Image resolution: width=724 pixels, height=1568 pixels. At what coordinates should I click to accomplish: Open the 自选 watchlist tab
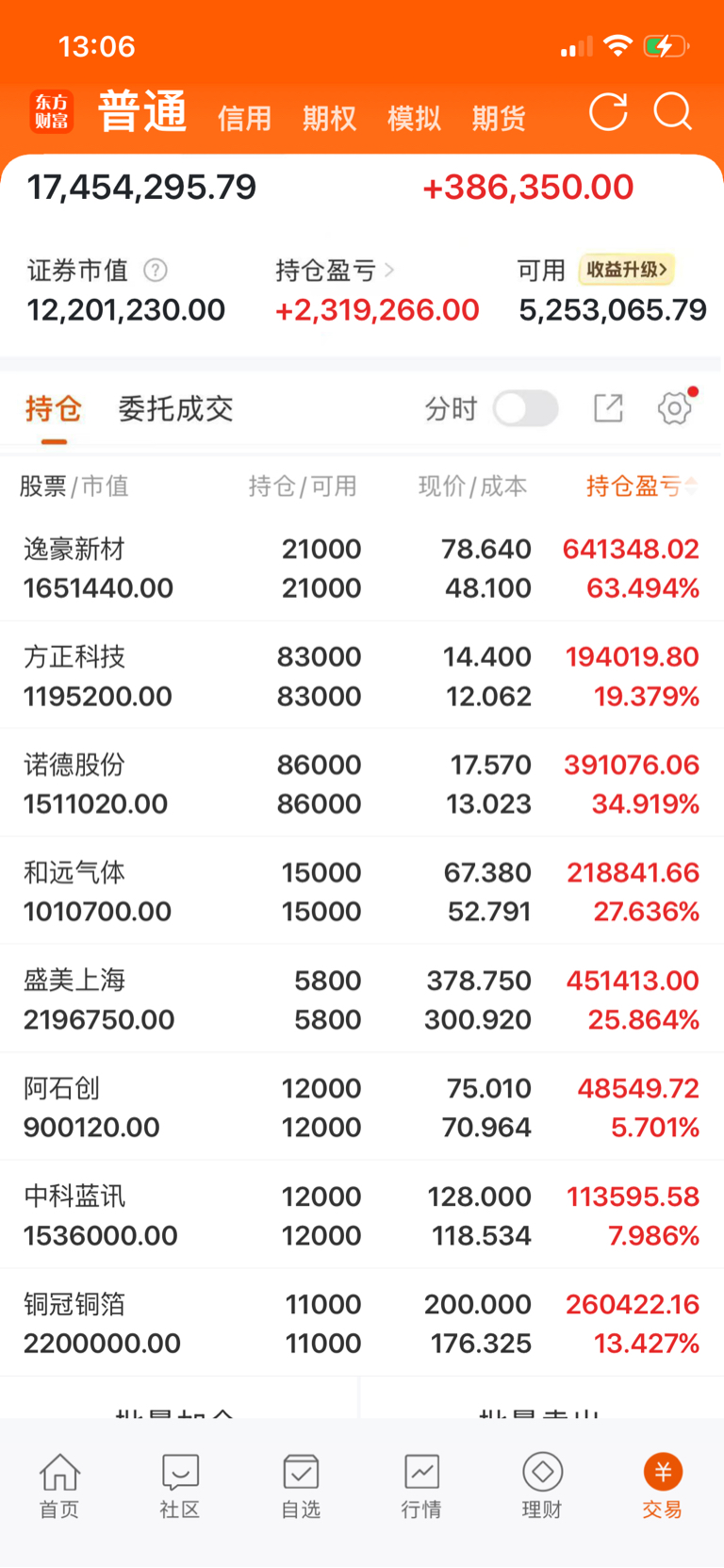click(301, 1486)
